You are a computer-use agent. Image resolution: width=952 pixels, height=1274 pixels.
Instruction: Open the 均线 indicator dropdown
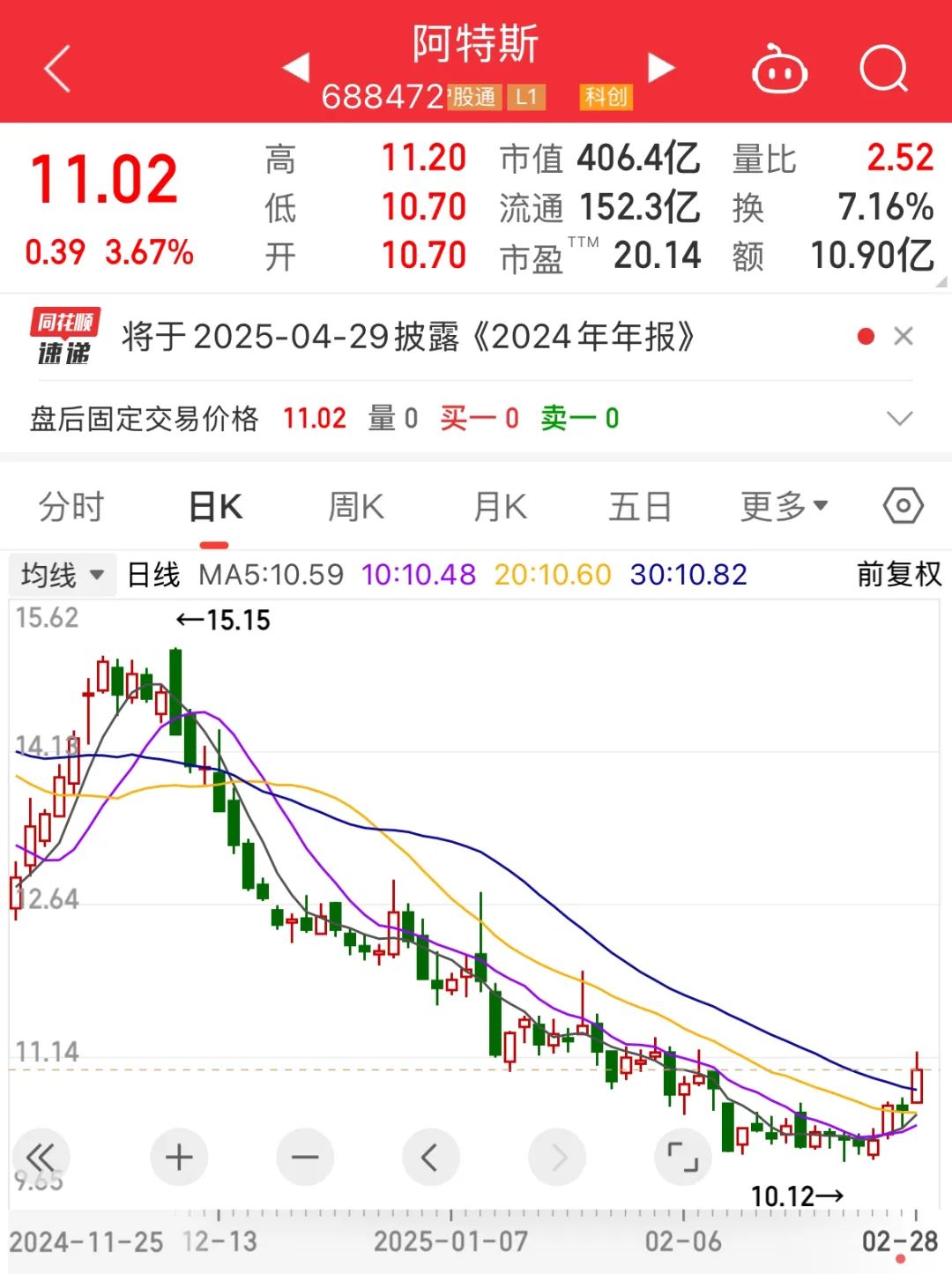(62, 576)
